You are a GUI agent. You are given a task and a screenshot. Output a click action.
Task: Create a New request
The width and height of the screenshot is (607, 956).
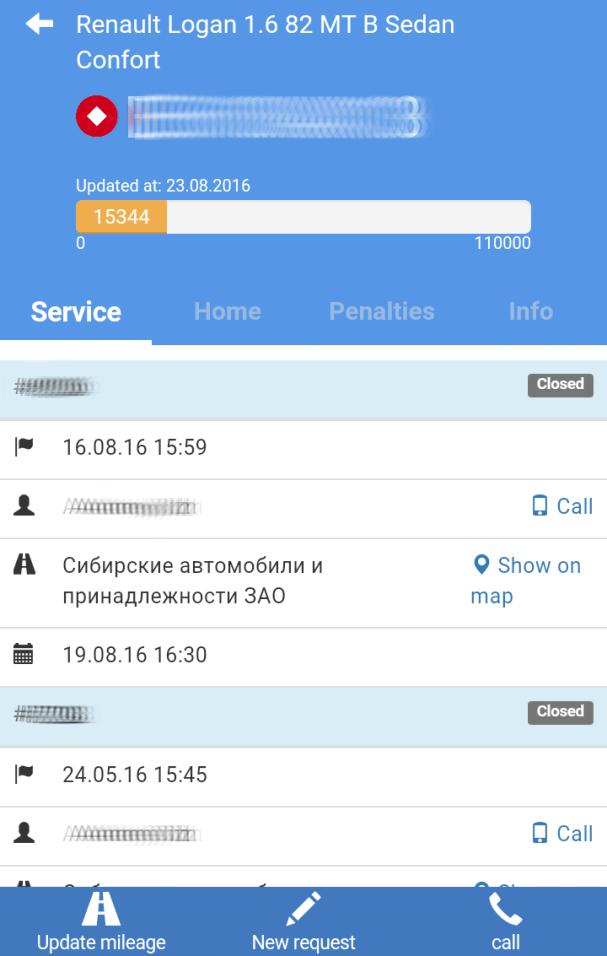(x=303, y=923)
